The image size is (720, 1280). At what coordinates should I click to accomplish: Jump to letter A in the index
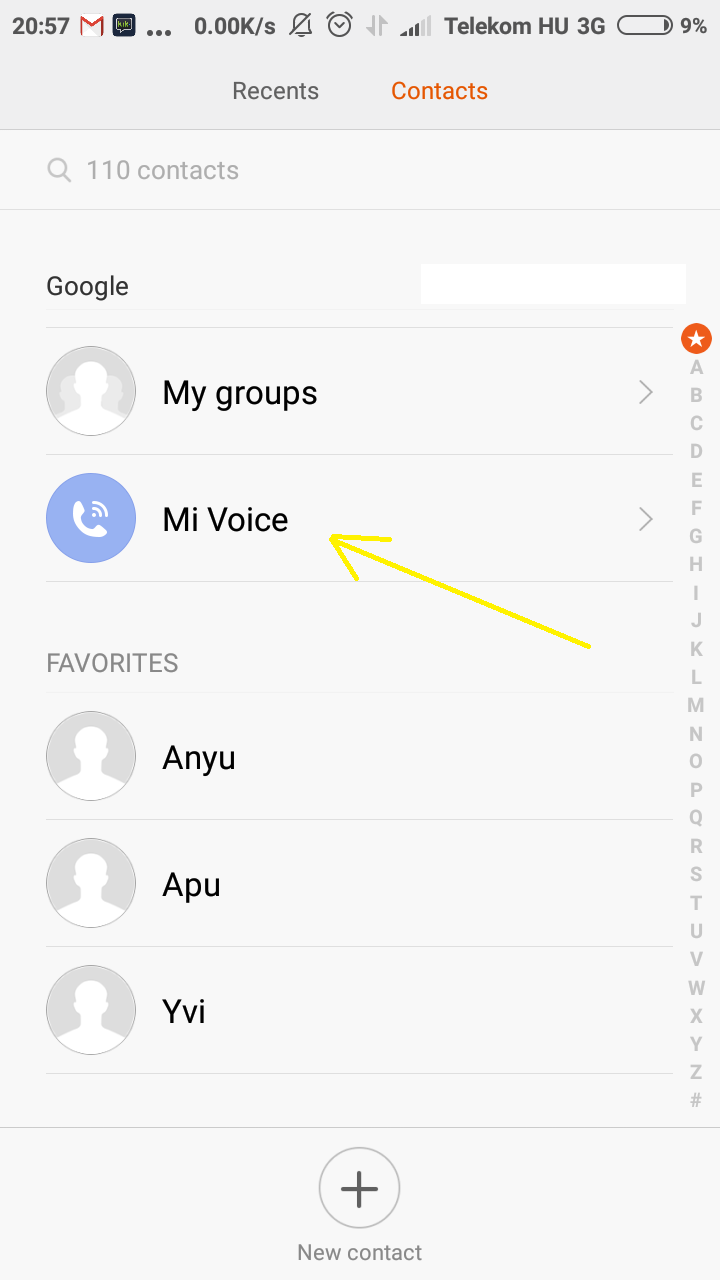[x=696, y=367]
